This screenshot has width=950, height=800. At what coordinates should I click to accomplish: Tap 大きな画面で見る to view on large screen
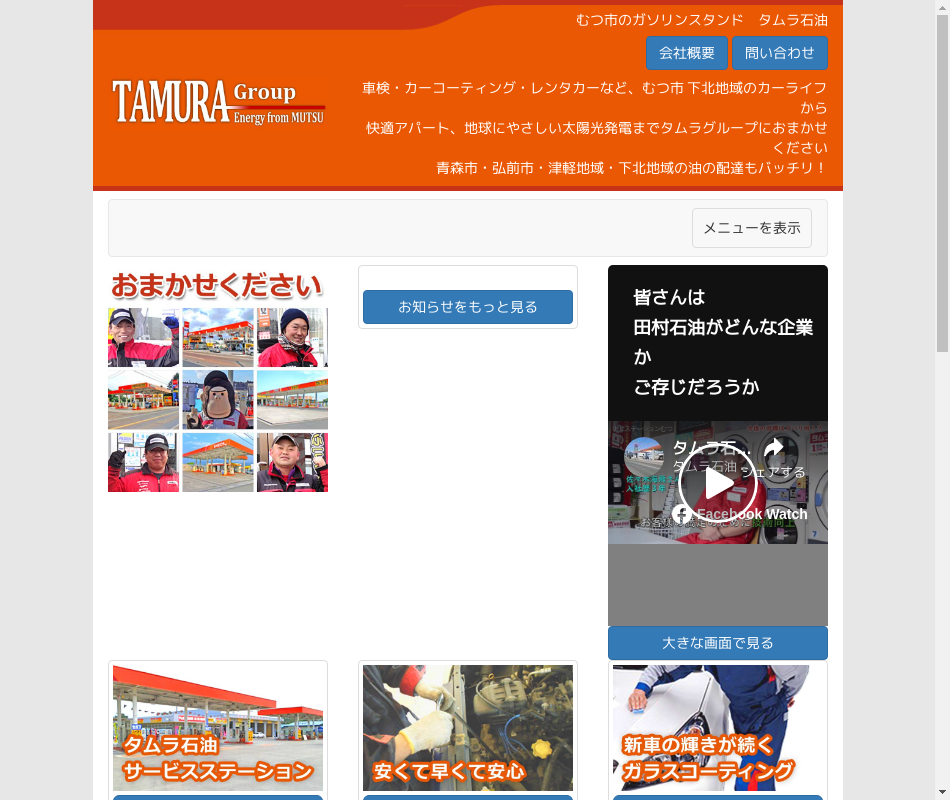click(x=717, y=643)
